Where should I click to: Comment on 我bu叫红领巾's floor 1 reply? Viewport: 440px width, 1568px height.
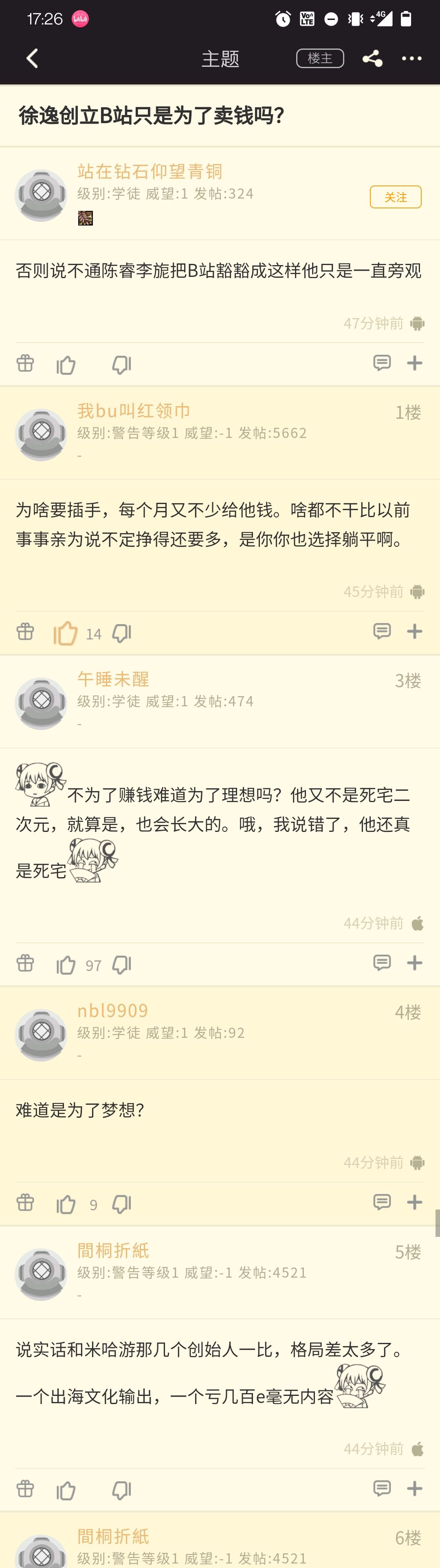pyautogui.click(x=382, y=631)
